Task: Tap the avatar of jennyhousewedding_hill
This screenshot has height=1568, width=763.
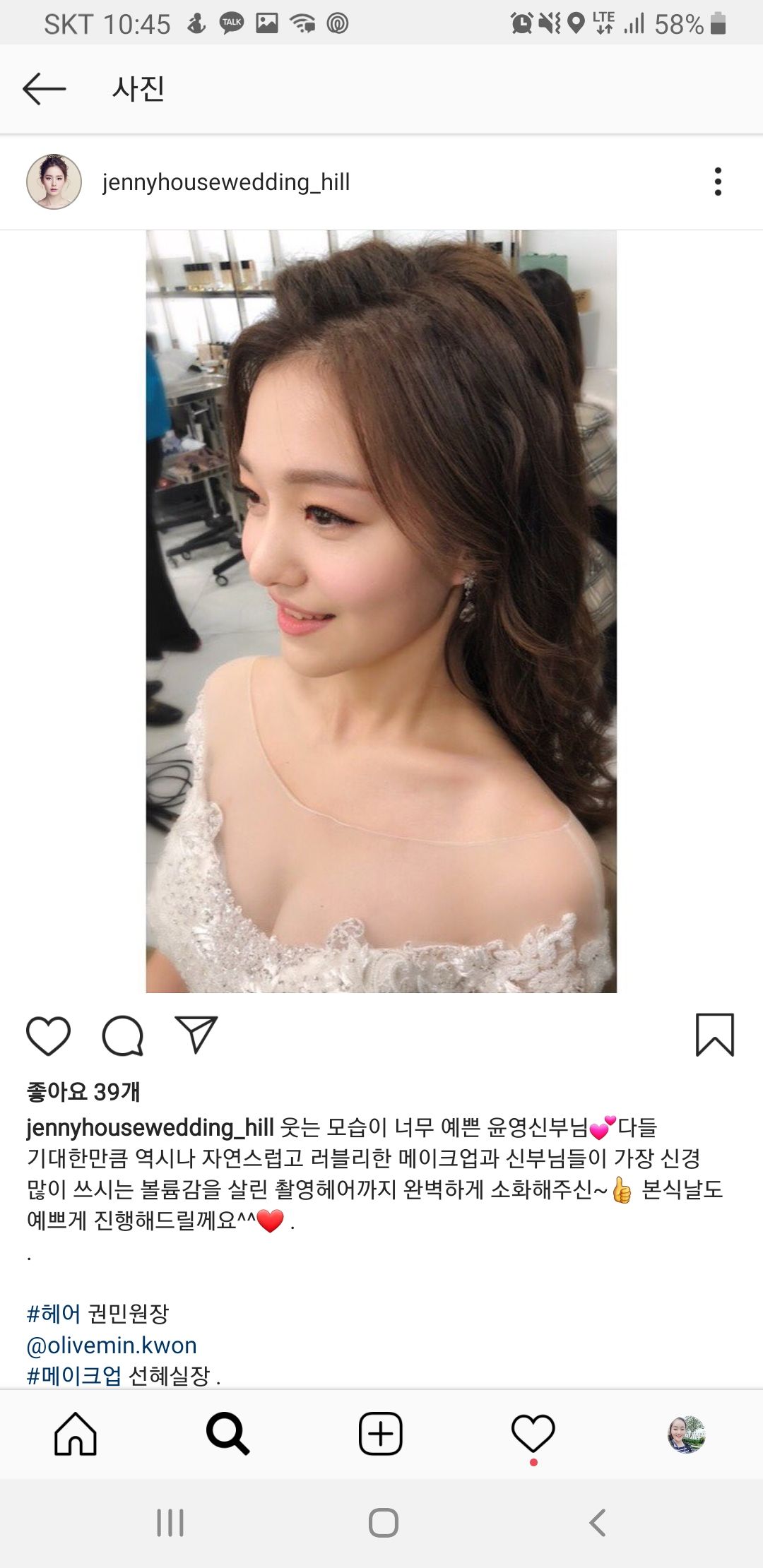Action: [54, 182]
